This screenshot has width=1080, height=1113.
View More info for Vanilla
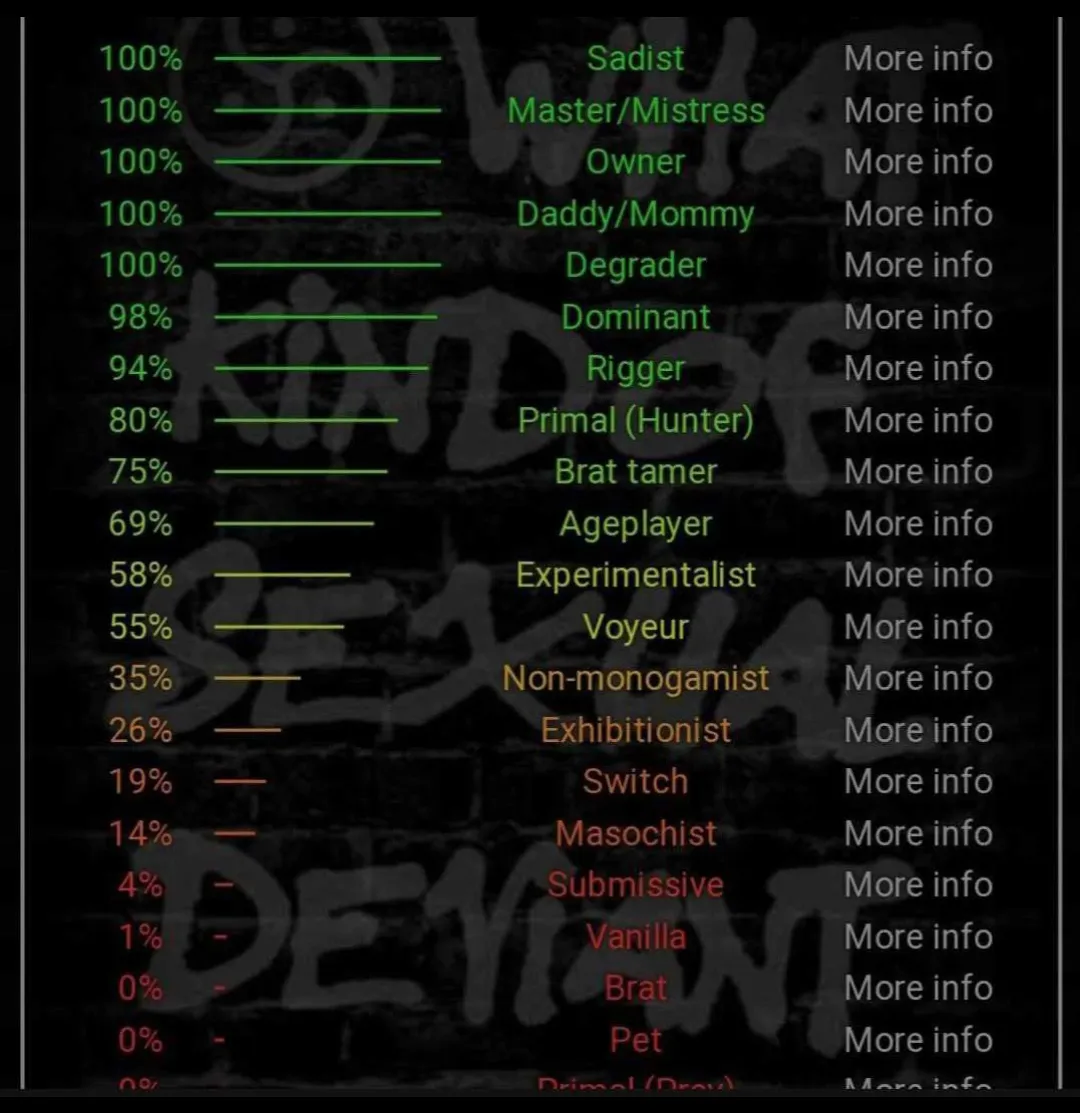coord(918,937)
